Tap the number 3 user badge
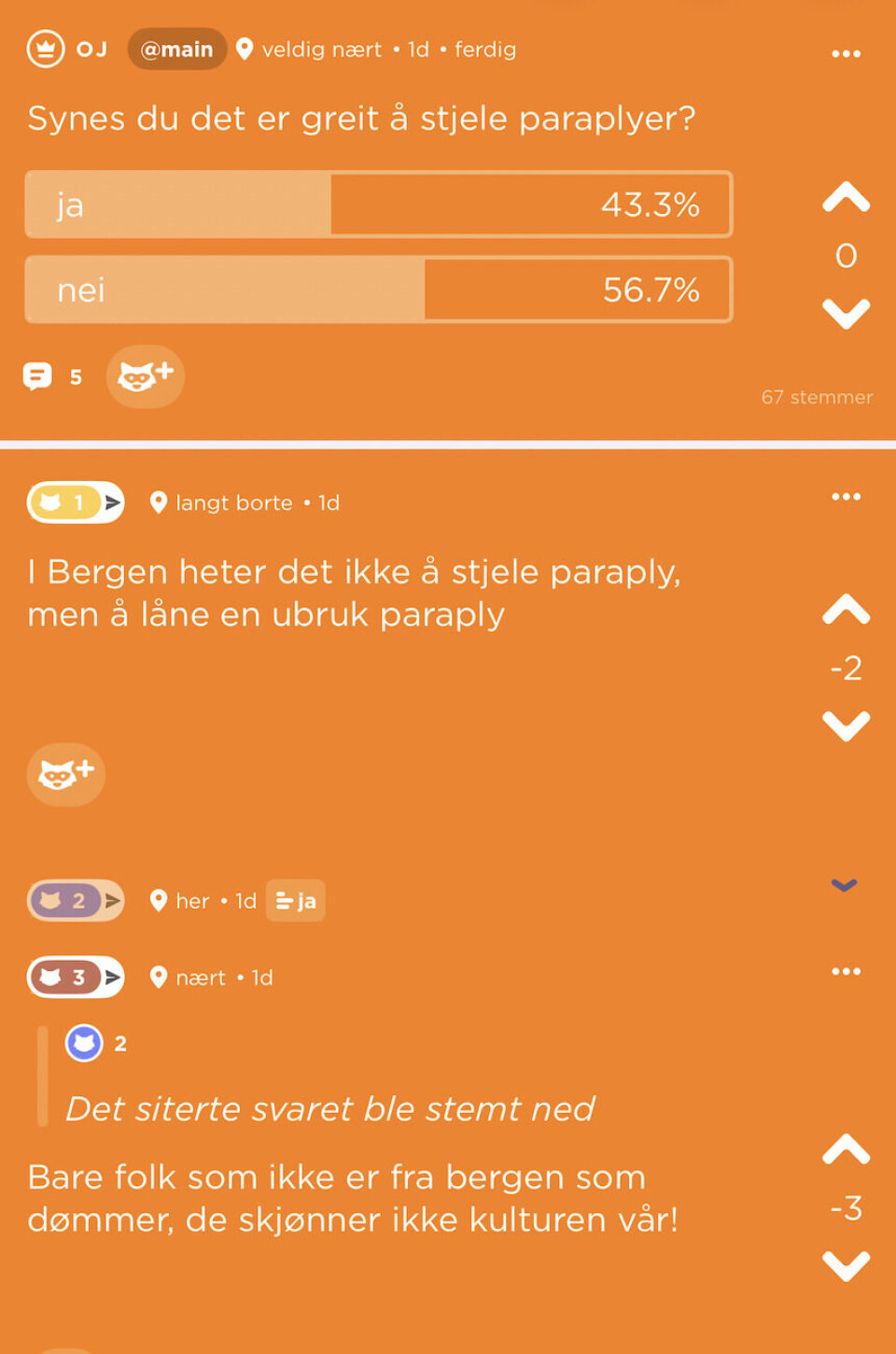The image size is (896, 1354). (76, 978)
